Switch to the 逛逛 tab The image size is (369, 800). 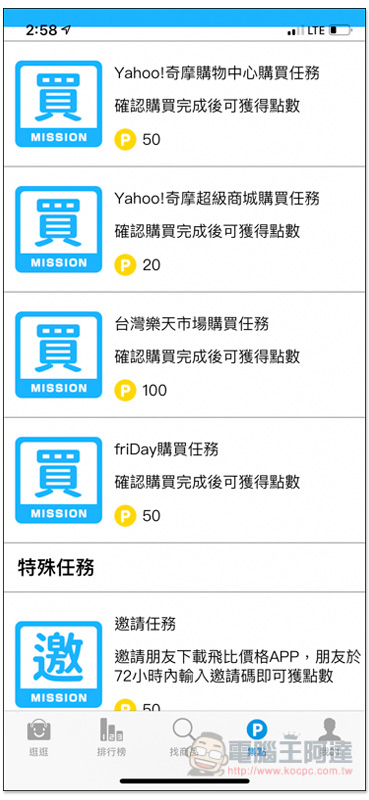(x=38, y=738)
